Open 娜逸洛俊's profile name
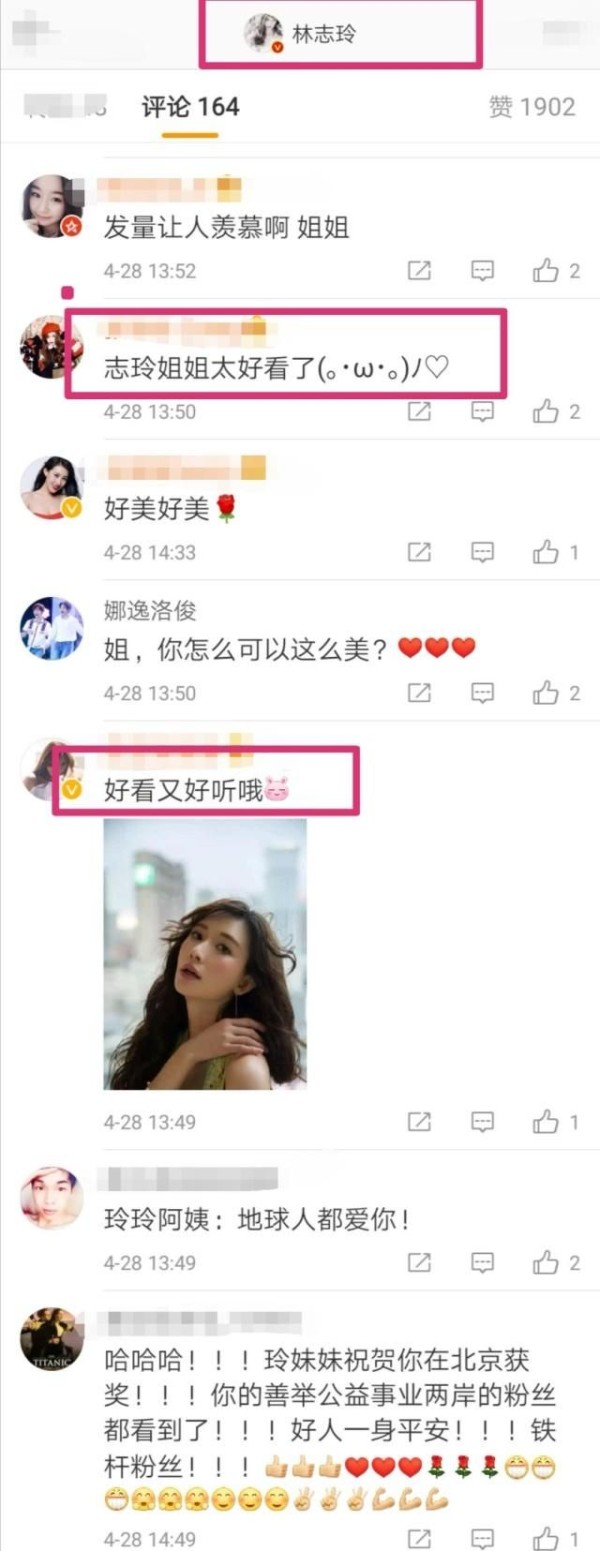 click(x=150, y=611)
